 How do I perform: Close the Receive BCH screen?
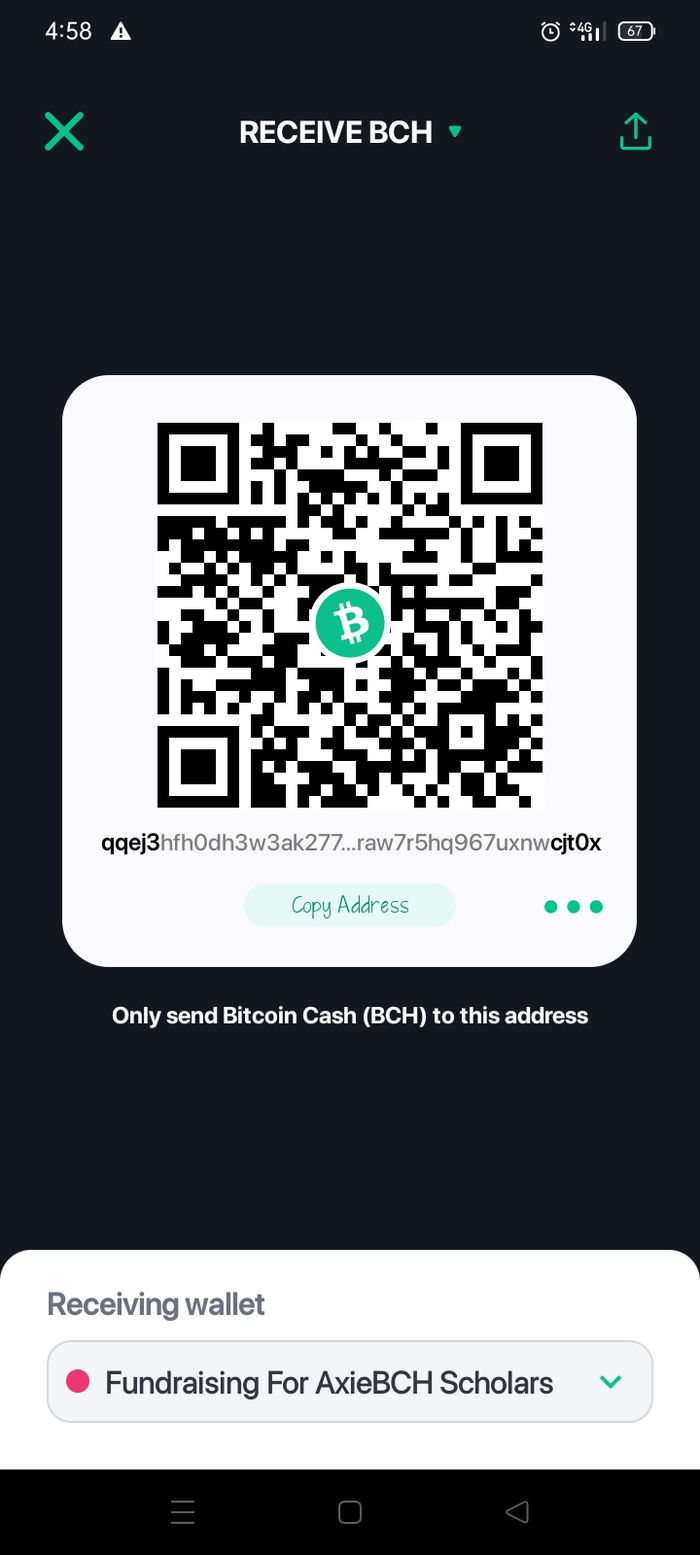tap(64, 131)
